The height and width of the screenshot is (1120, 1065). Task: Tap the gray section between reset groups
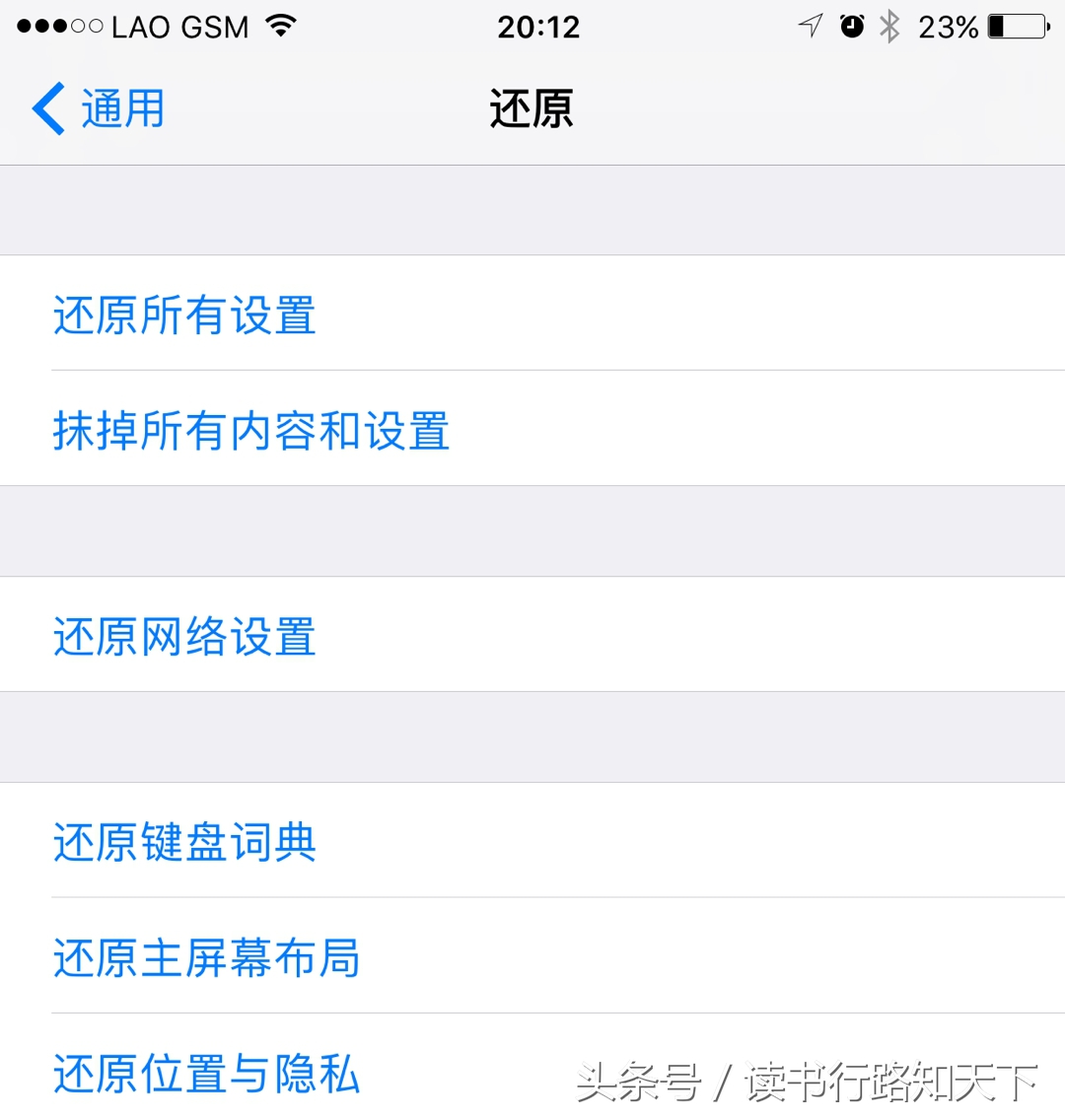[x=532, y=736]
